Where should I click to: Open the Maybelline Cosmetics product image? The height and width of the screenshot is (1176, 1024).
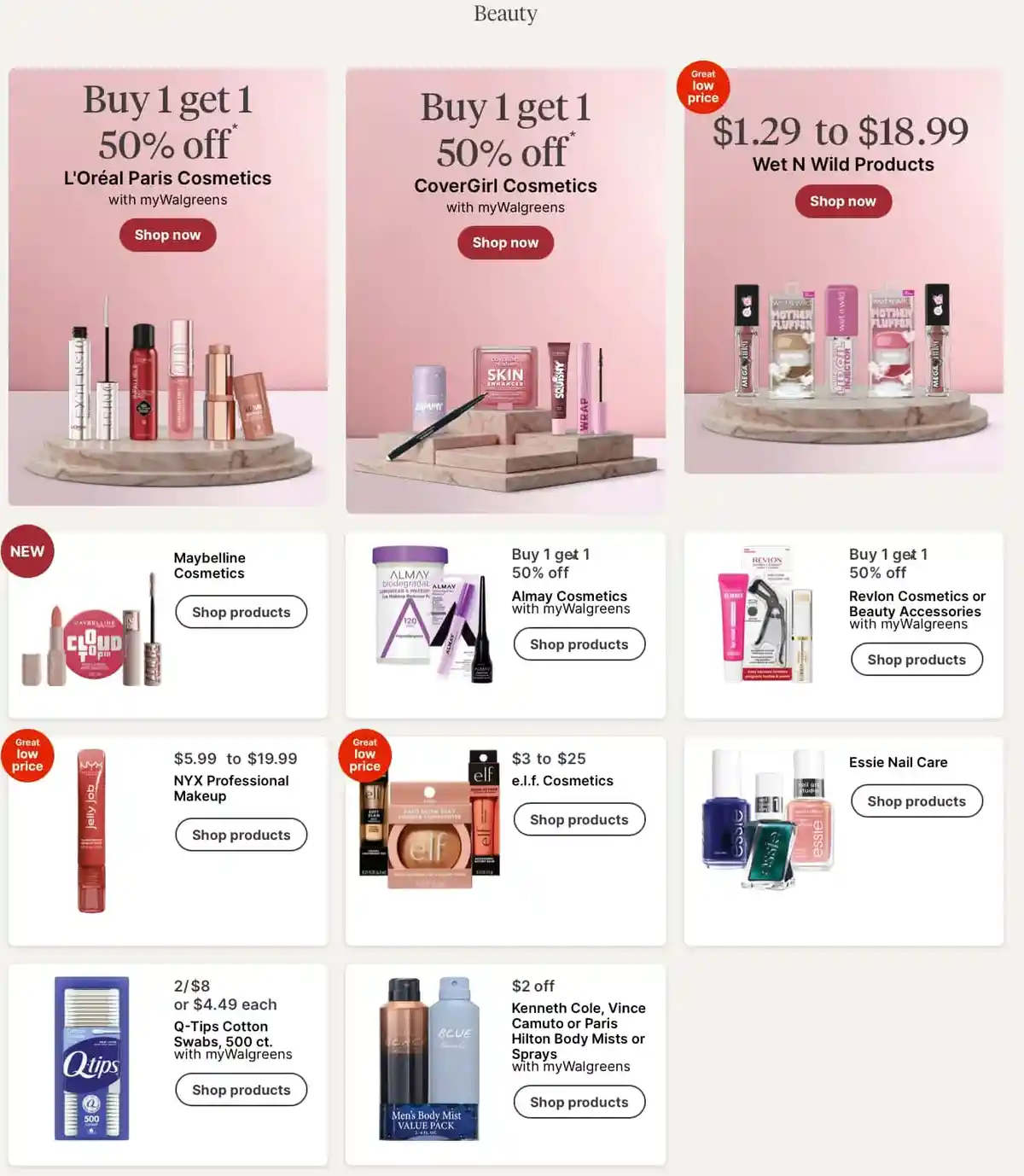click(x=92, y=632)
